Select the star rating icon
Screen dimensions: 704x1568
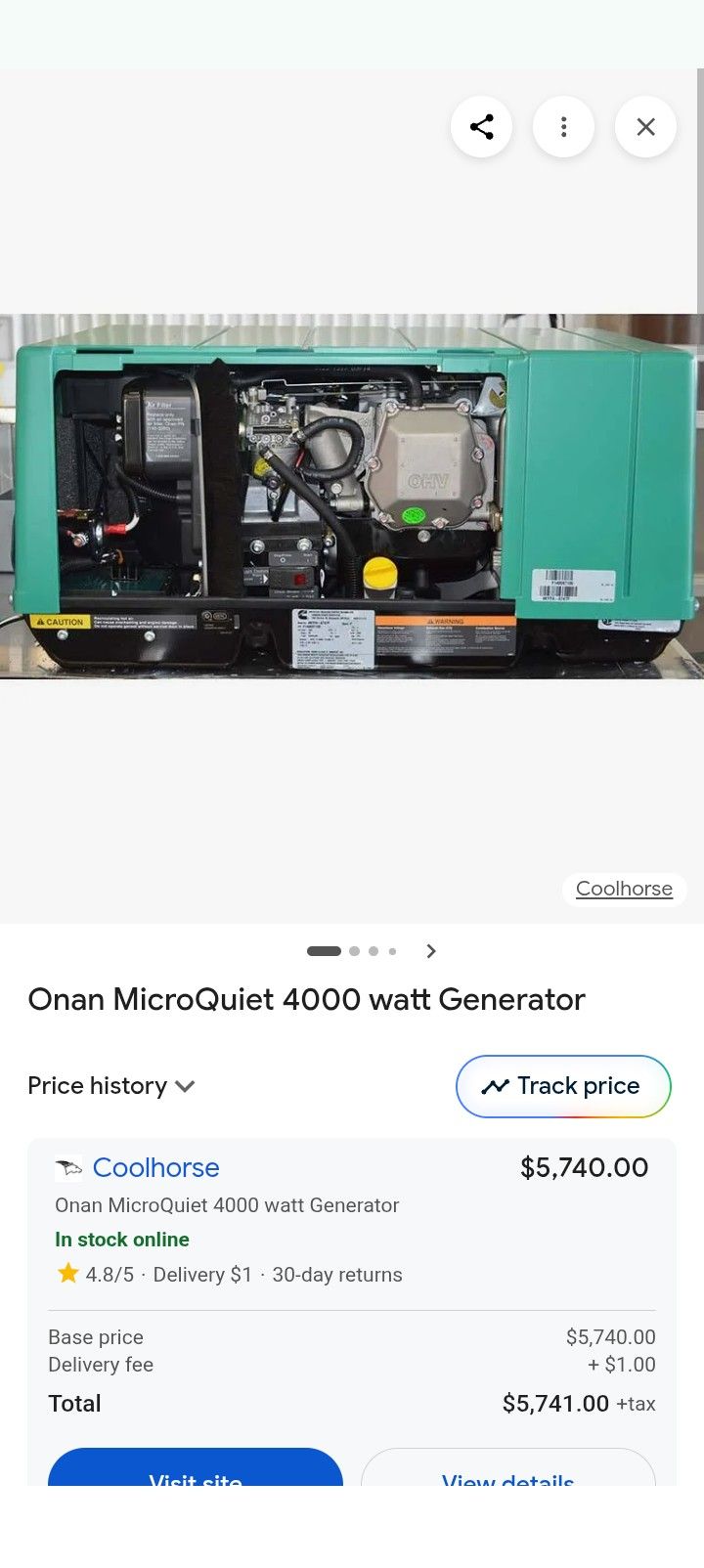point(67,1274)
